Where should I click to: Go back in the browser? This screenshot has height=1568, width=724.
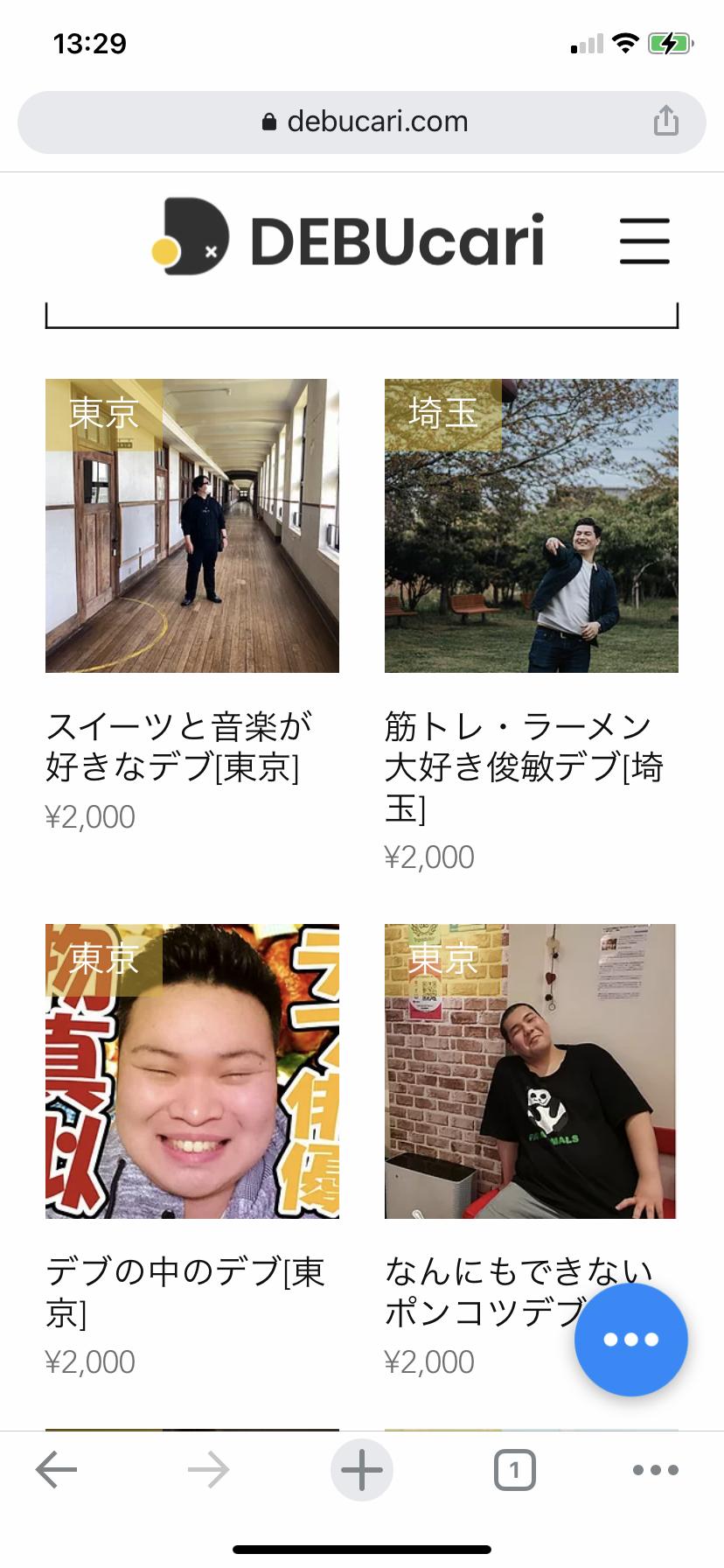(57, 1470)
